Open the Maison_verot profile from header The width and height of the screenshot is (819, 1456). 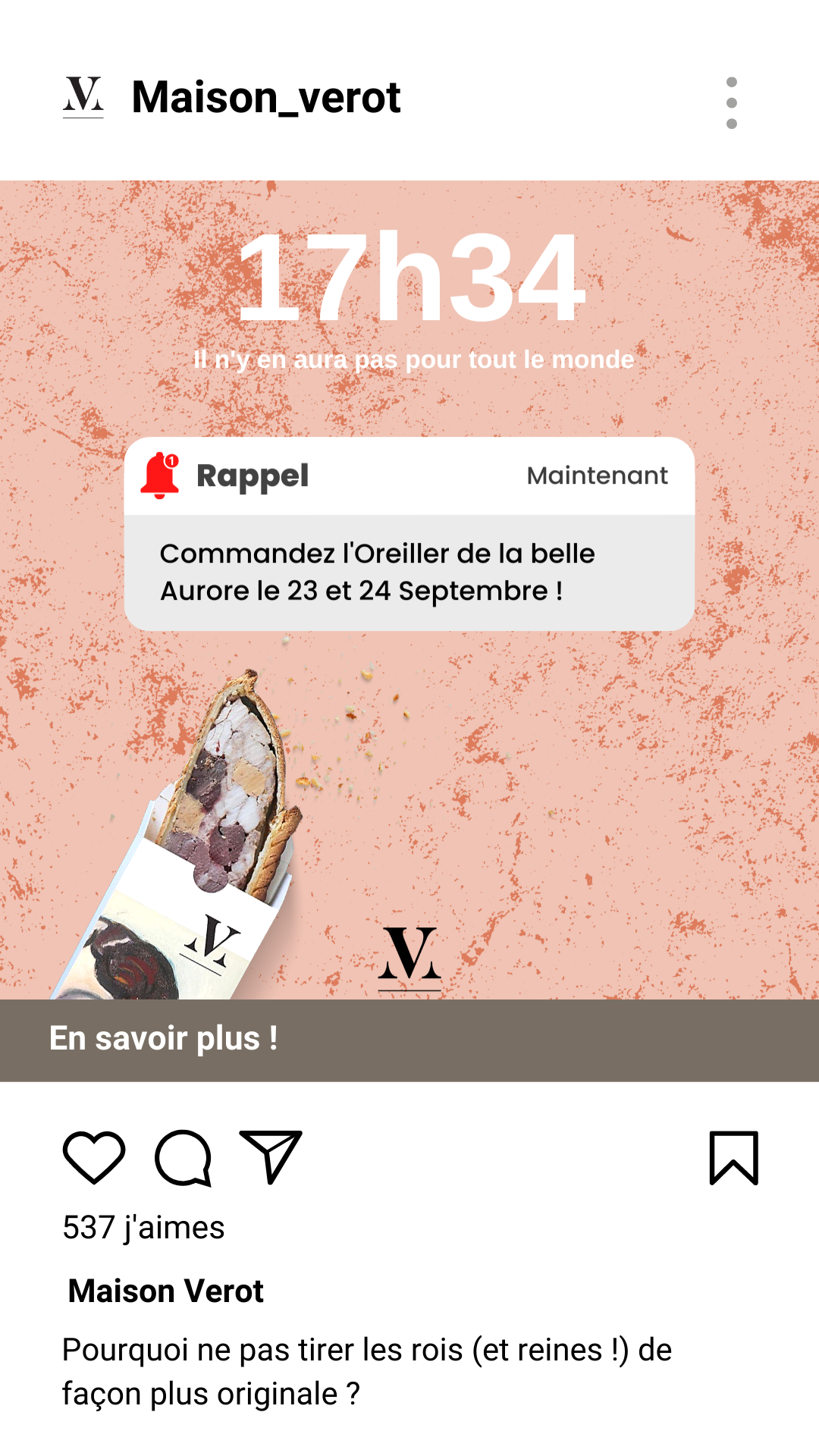click(x=265, y=98)
